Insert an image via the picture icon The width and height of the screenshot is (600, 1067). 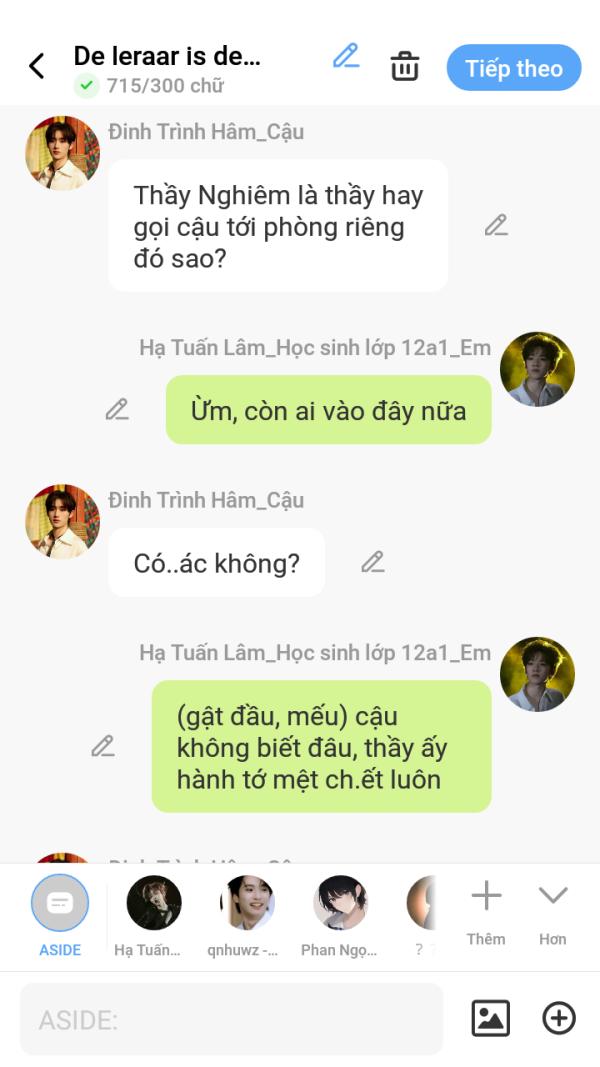(490, 1018)
